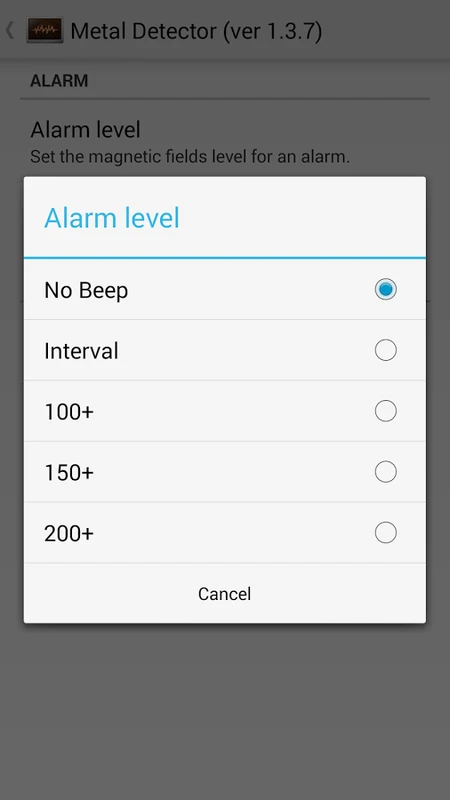Cancel the Alarm level dialog

(224, 593)
